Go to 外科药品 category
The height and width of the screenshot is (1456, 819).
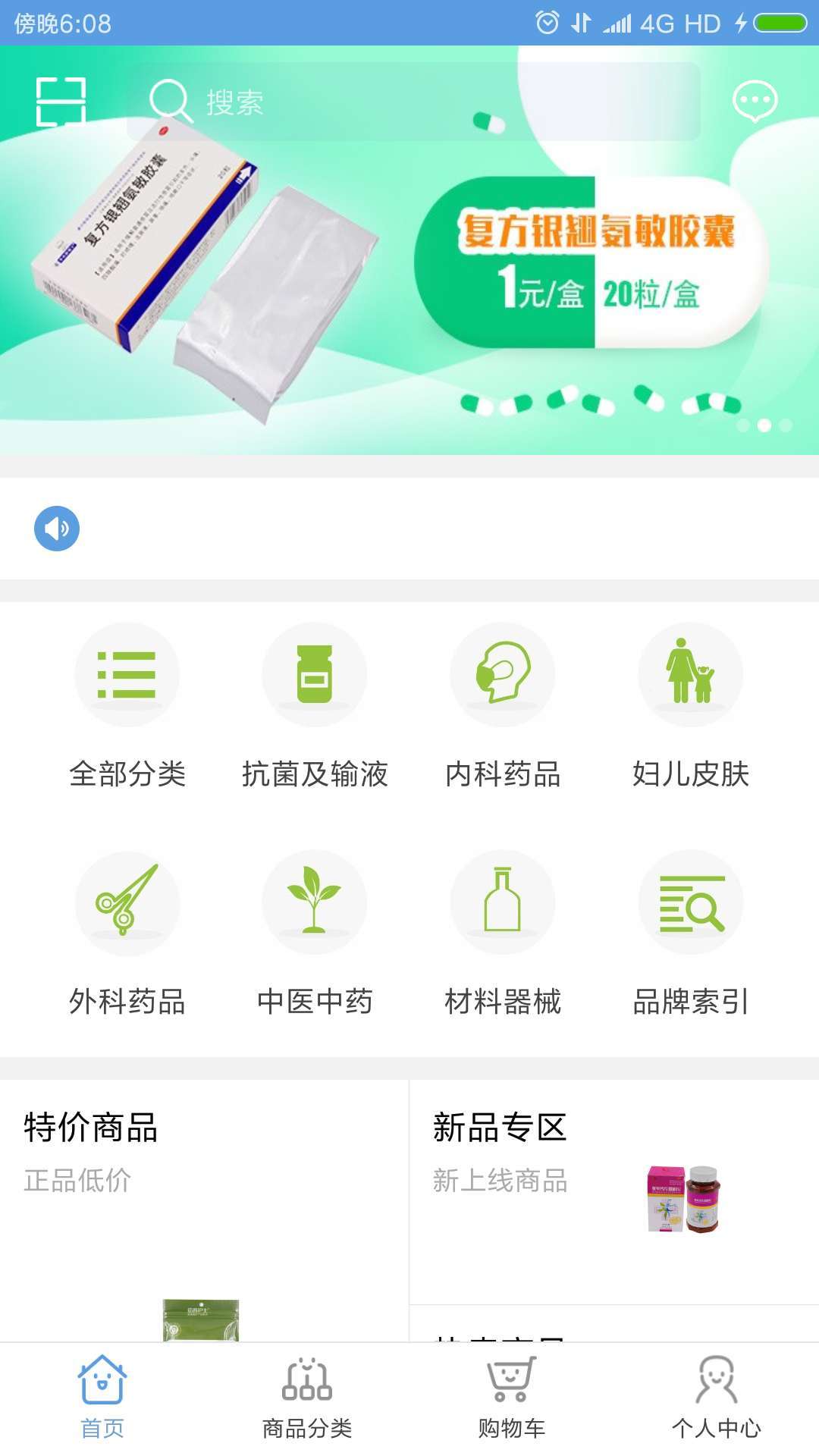(x=127, y=933)
